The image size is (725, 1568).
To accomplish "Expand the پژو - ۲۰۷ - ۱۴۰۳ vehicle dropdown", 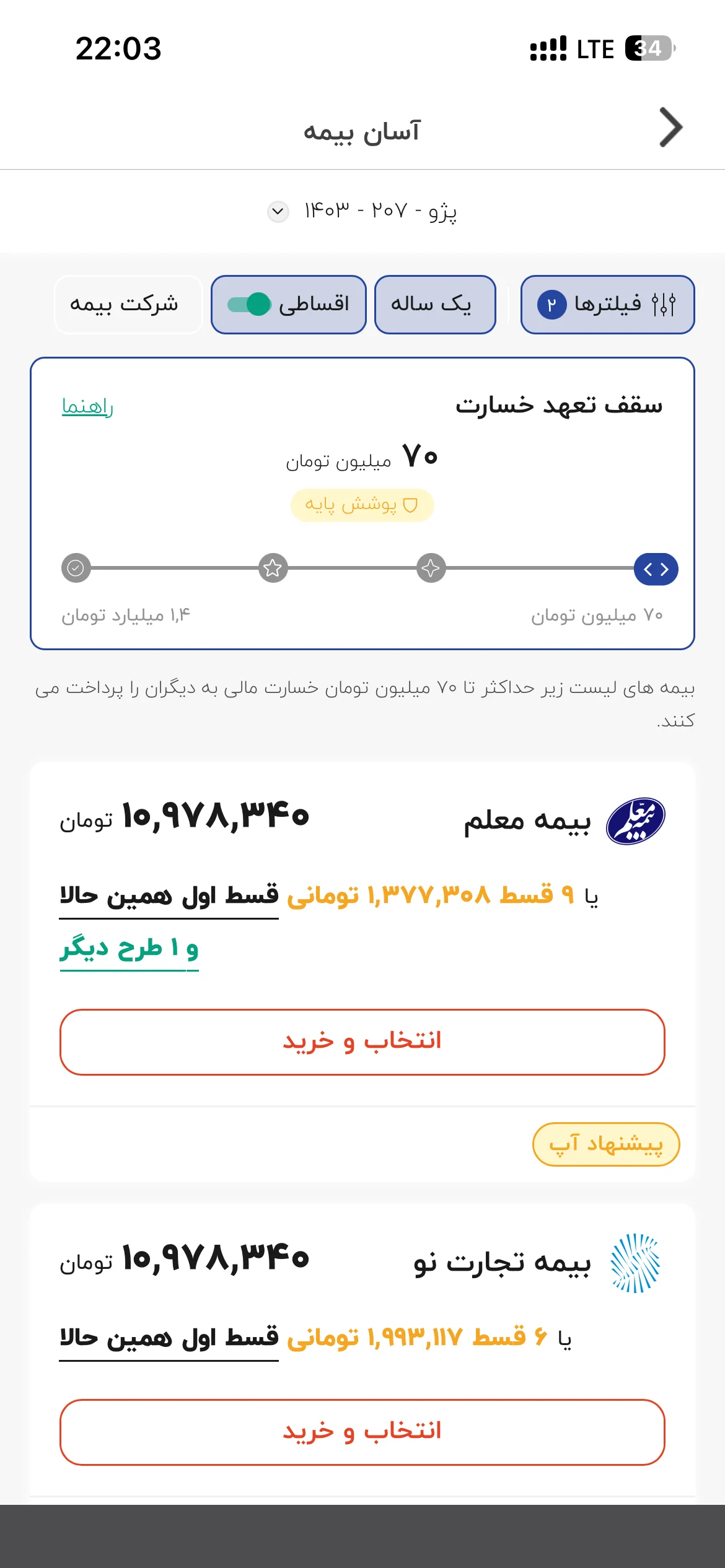I will coord(362,211).
